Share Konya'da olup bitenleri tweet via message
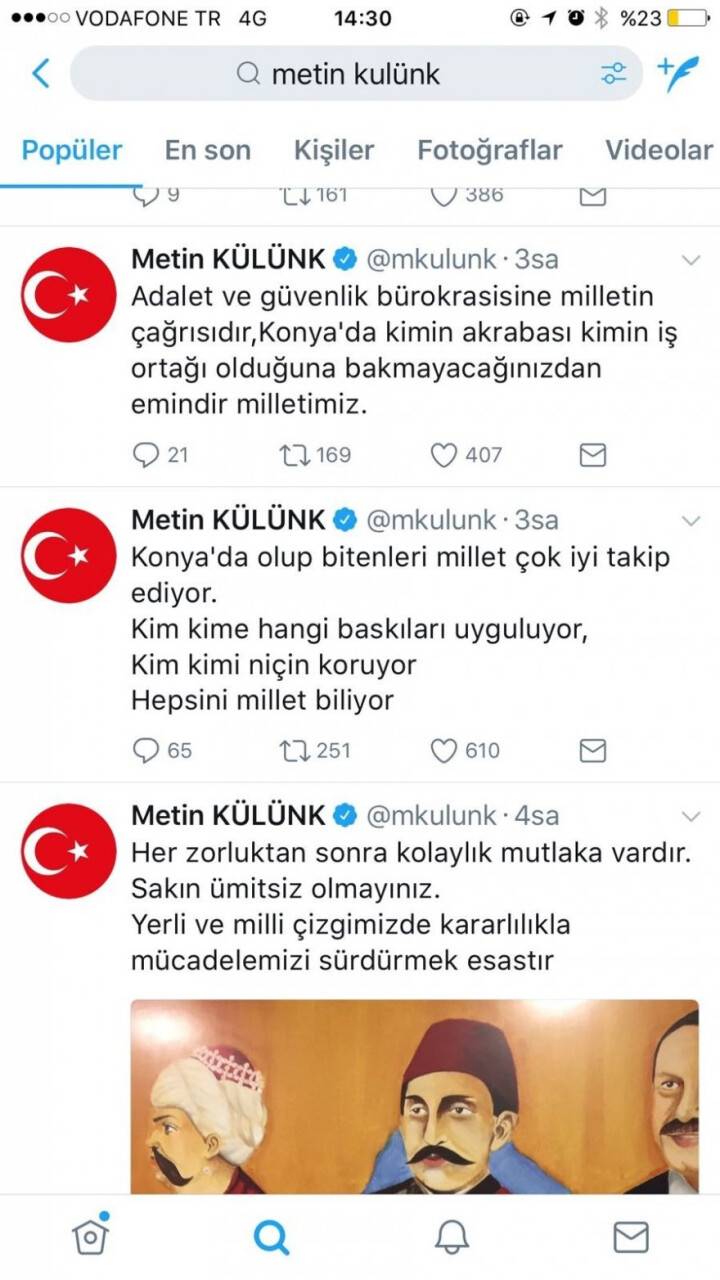 (x=593, y=750)
